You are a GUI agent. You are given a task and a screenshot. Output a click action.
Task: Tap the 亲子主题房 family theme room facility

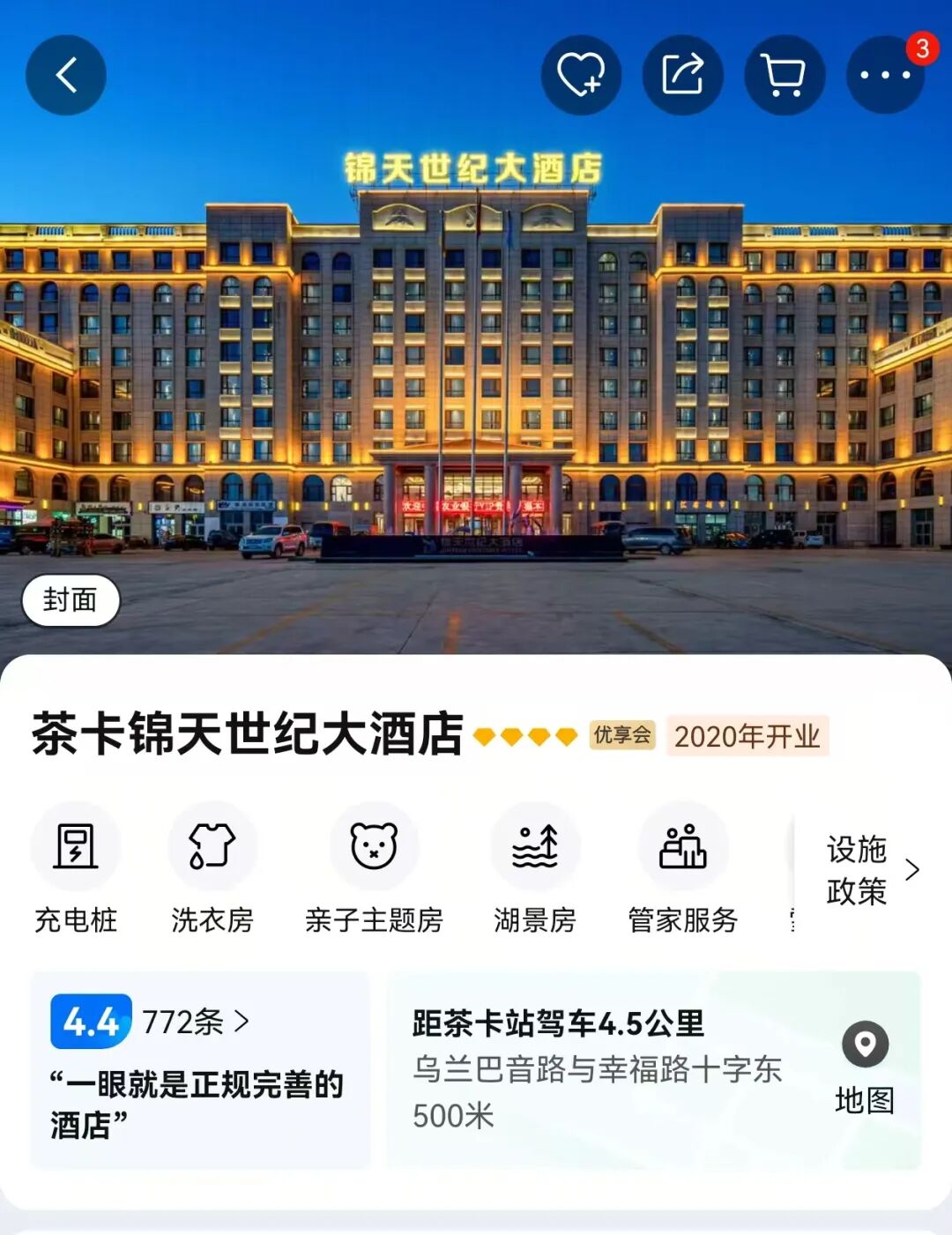[x=374, y=869]
